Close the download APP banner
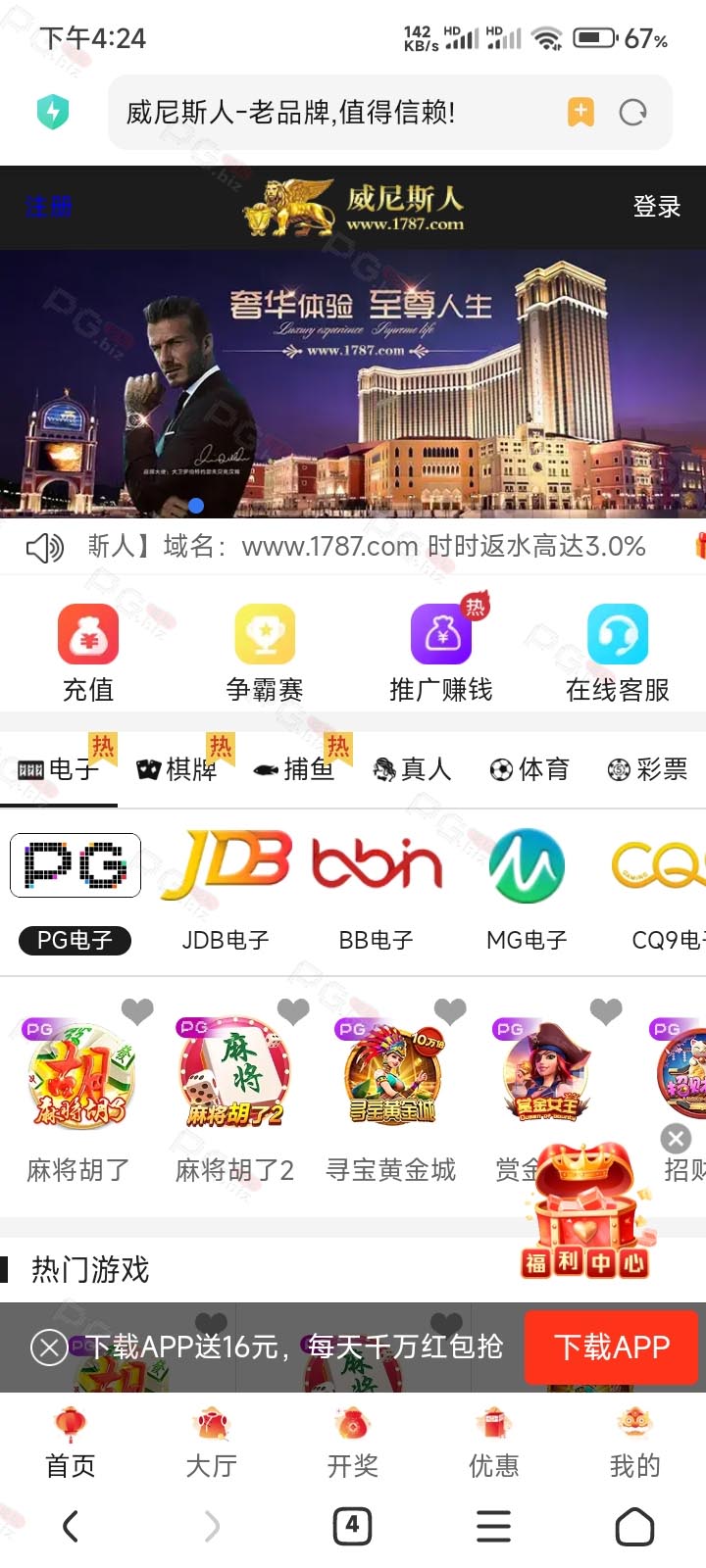 (49, 1347)
